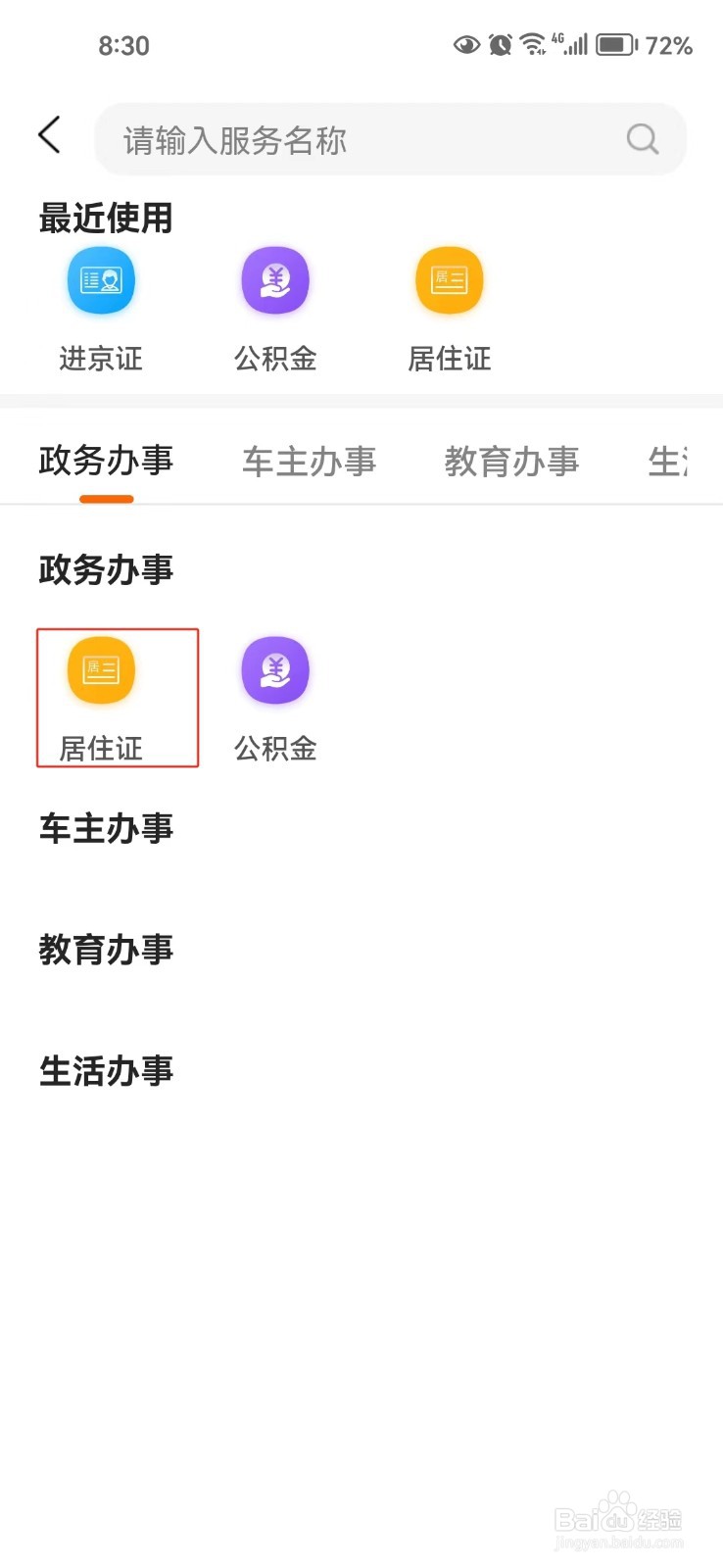Tap the 最近使用 section label
Image resolution: width=723 pixels, height=1568 pixels.
click(105, 218)
